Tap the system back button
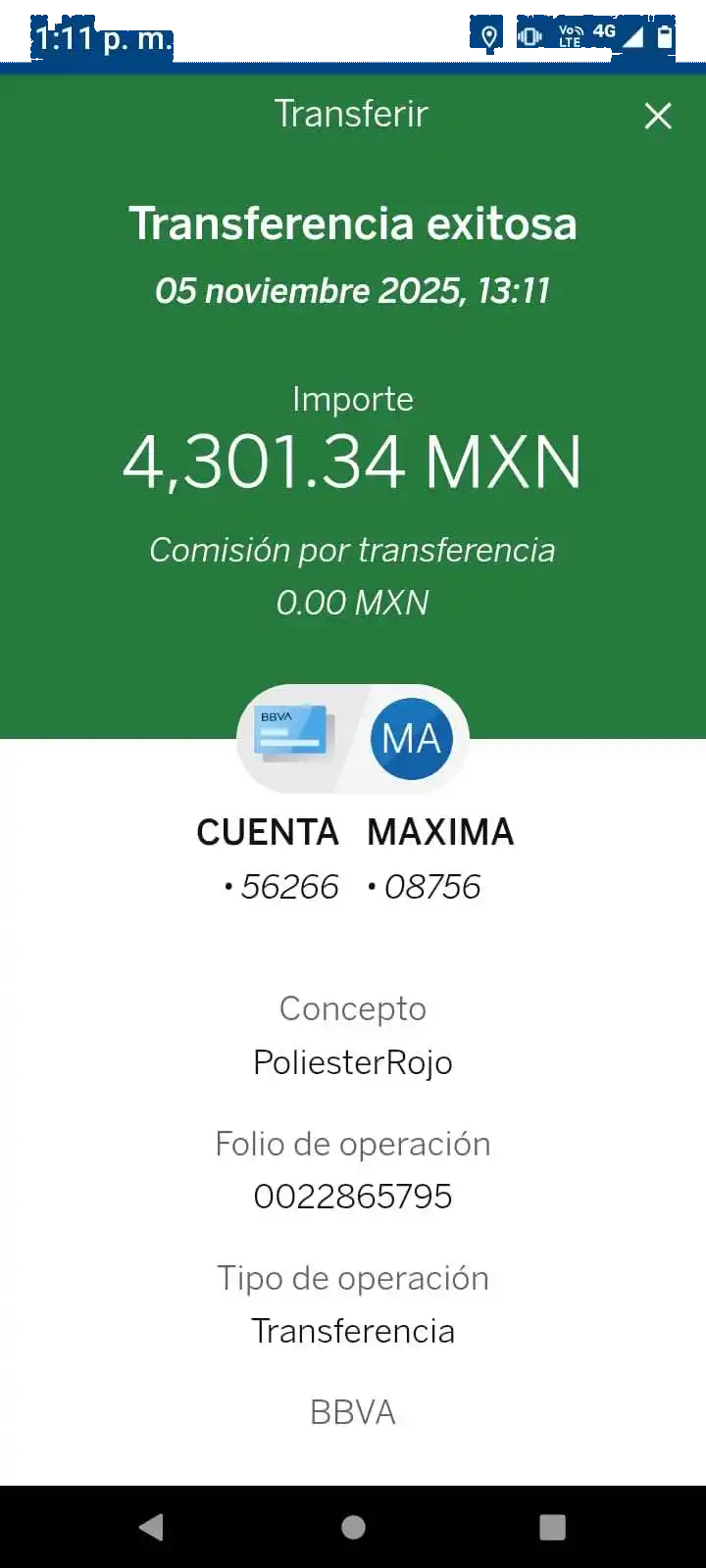This screenshot has height=1568, width=706. [152, 1527]
